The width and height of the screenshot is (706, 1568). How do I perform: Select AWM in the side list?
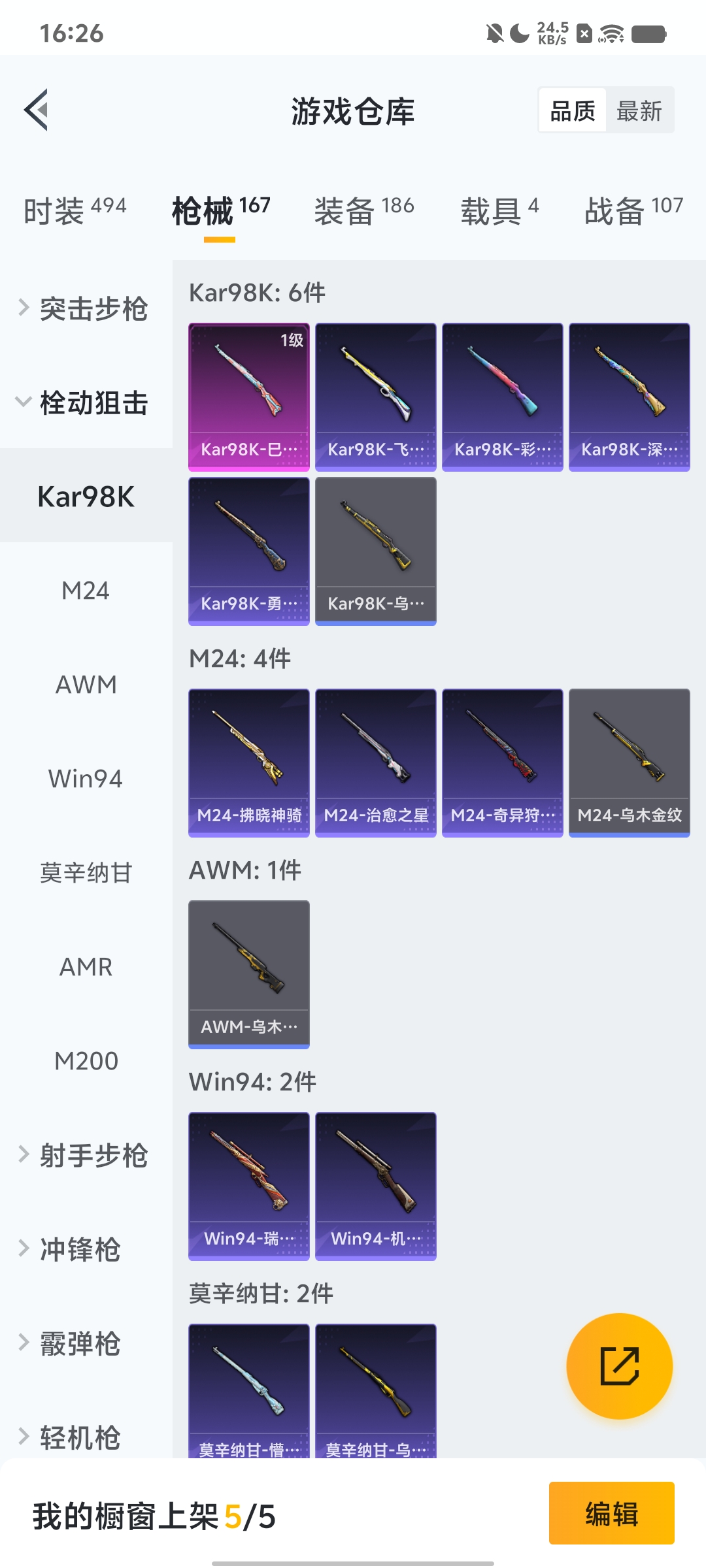pyautogui.click(x=86, y=685)
